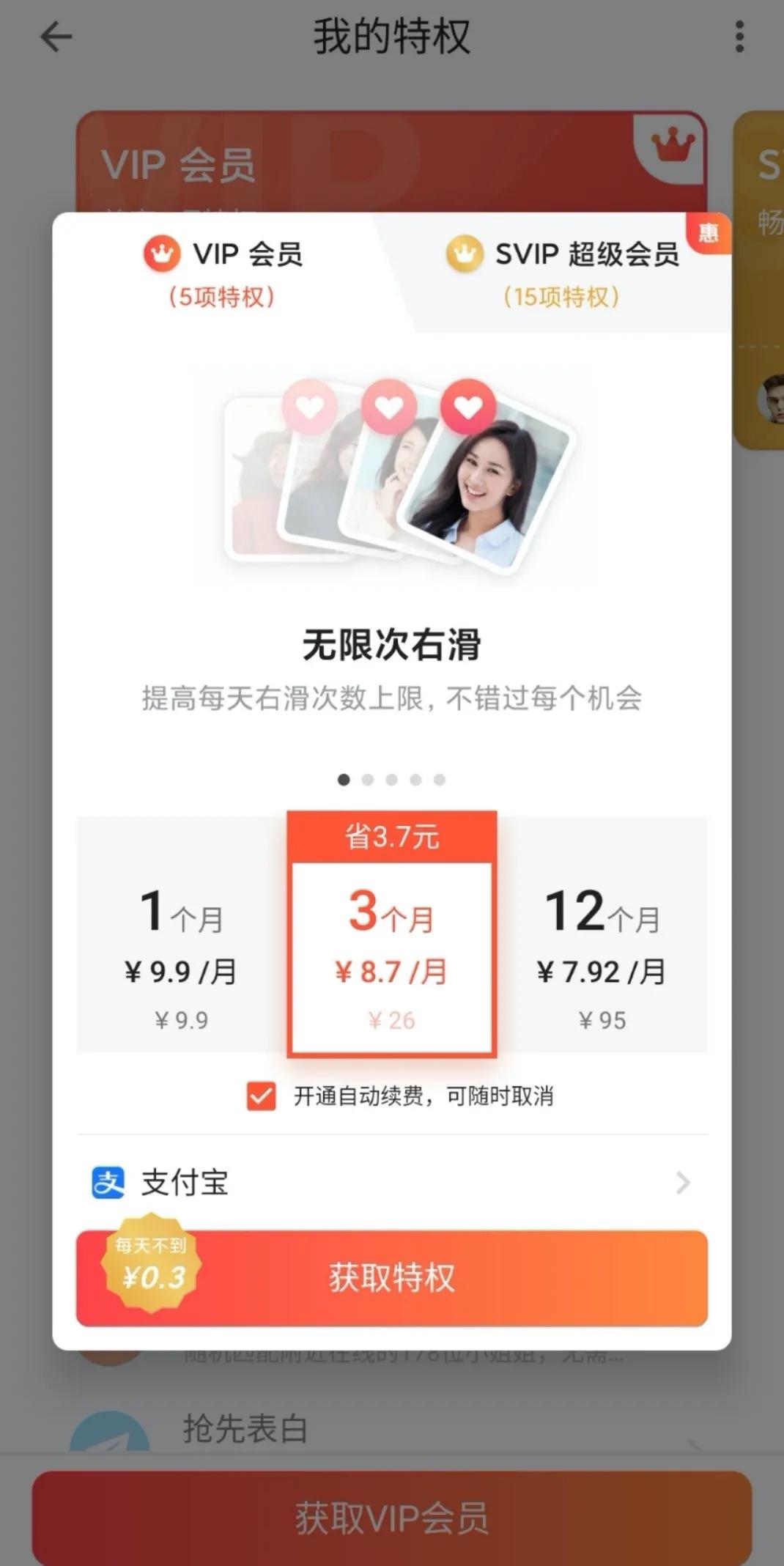Switch to the SVIP 超级会员 tab

click(564, 271)
